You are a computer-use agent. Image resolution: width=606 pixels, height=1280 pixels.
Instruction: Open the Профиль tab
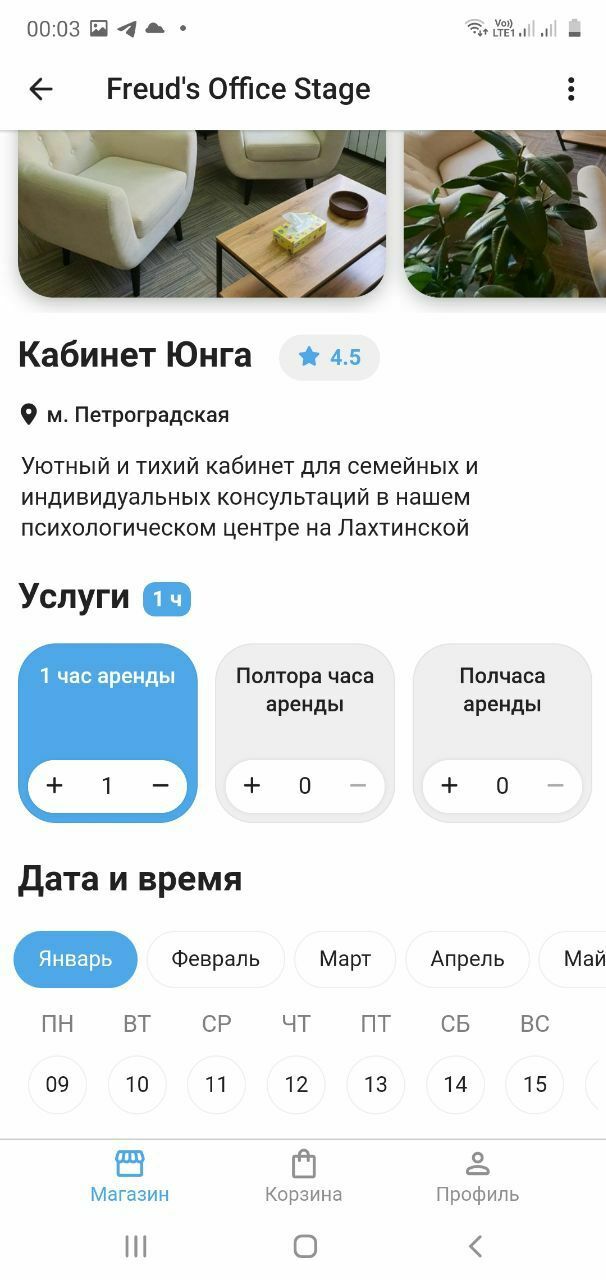coord(477,1176)
